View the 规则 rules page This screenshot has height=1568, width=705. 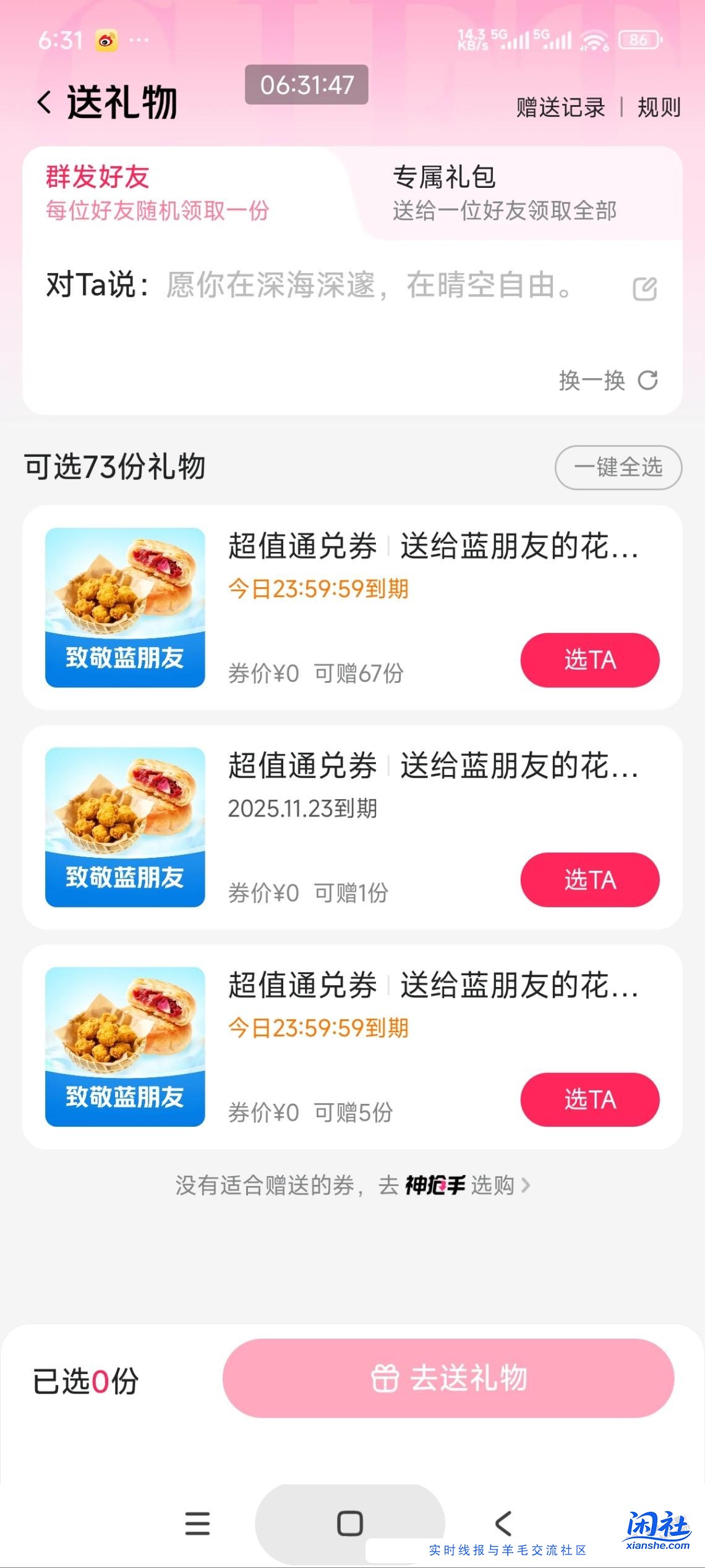click(657, 106)
